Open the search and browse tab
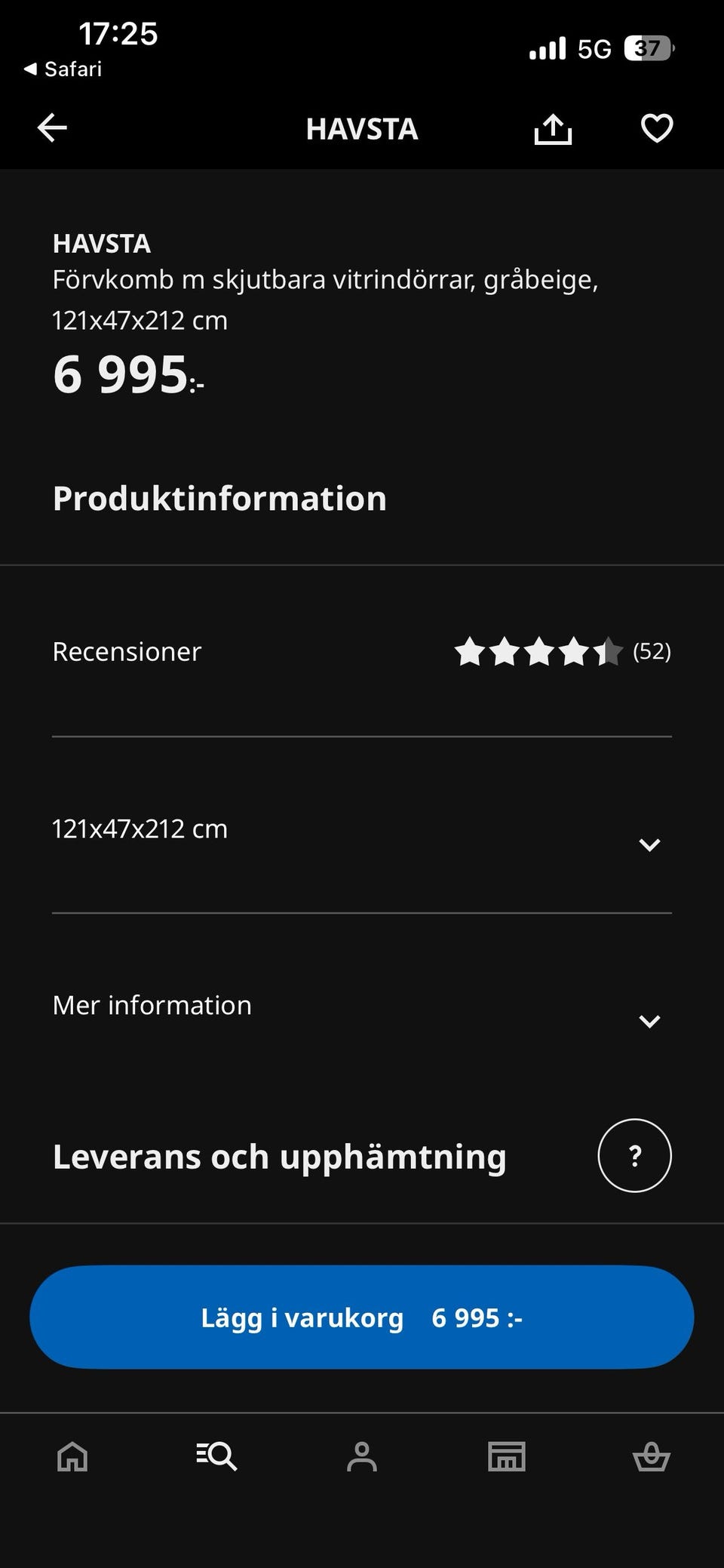Image resolution: width=724 pixels, height=1568 pixels. (x=216, y=1456)
